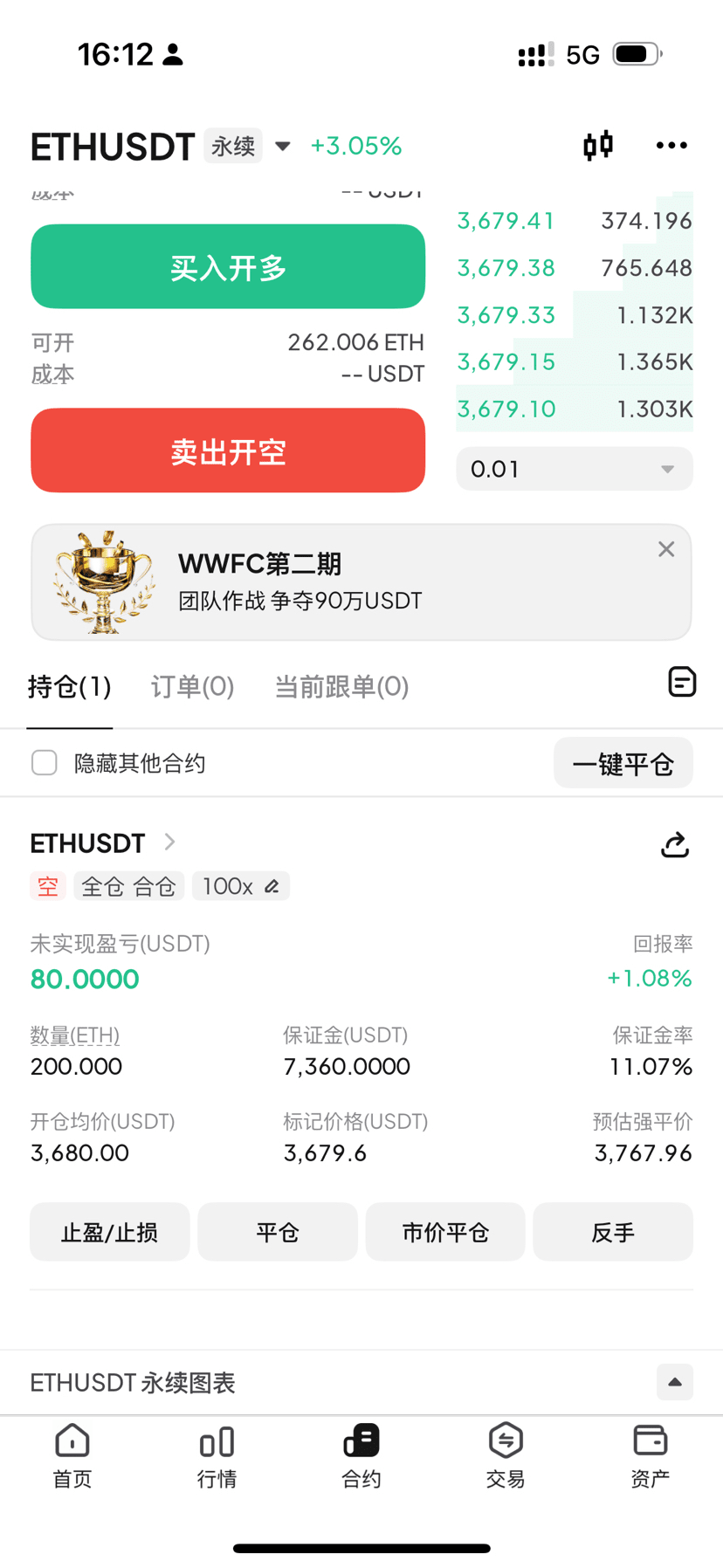Switch to the 订单(0) tab
Viewport: 723px width, 1568px height.
(x=192, y=687)
